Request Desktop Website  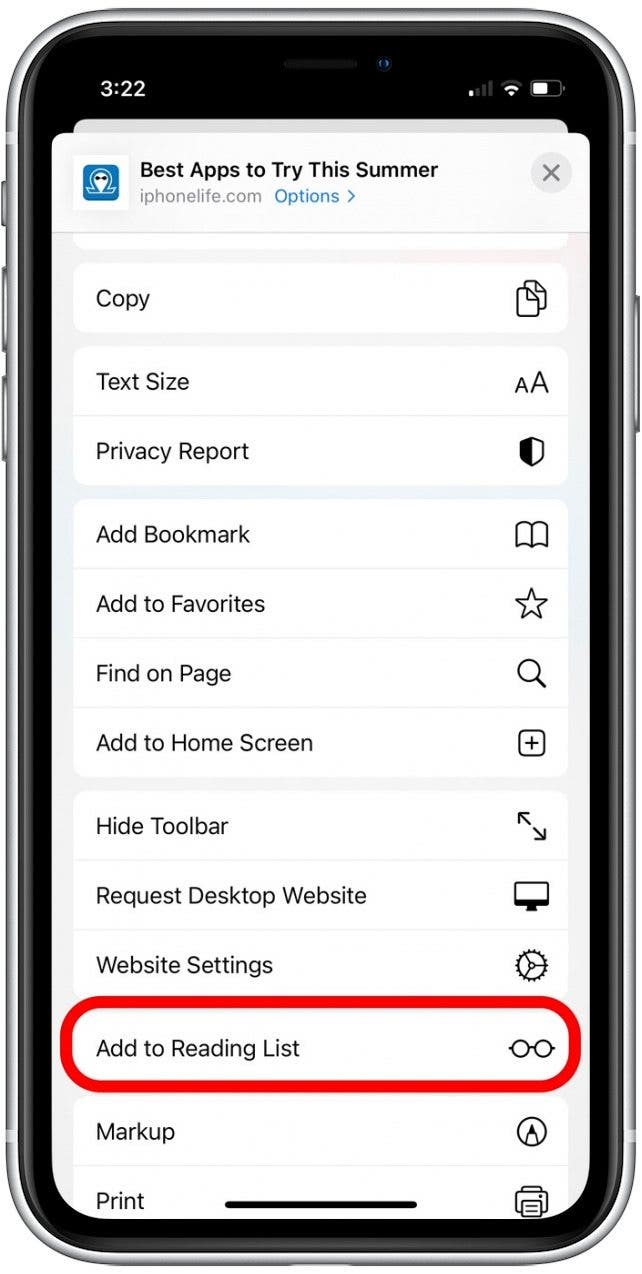(320, 896)
